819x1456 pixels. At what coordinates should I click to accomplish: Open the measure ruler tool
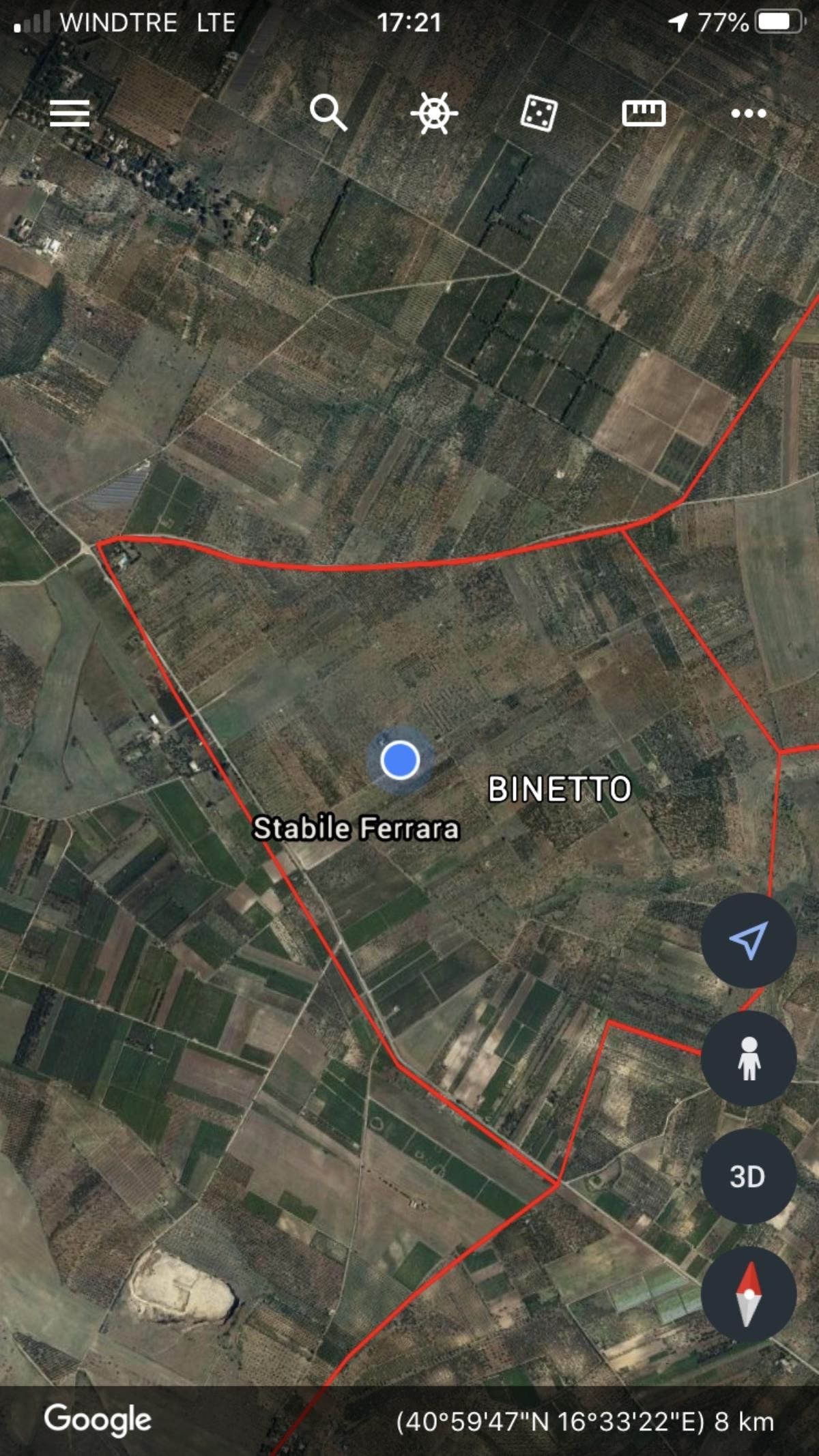coord(644,113)
